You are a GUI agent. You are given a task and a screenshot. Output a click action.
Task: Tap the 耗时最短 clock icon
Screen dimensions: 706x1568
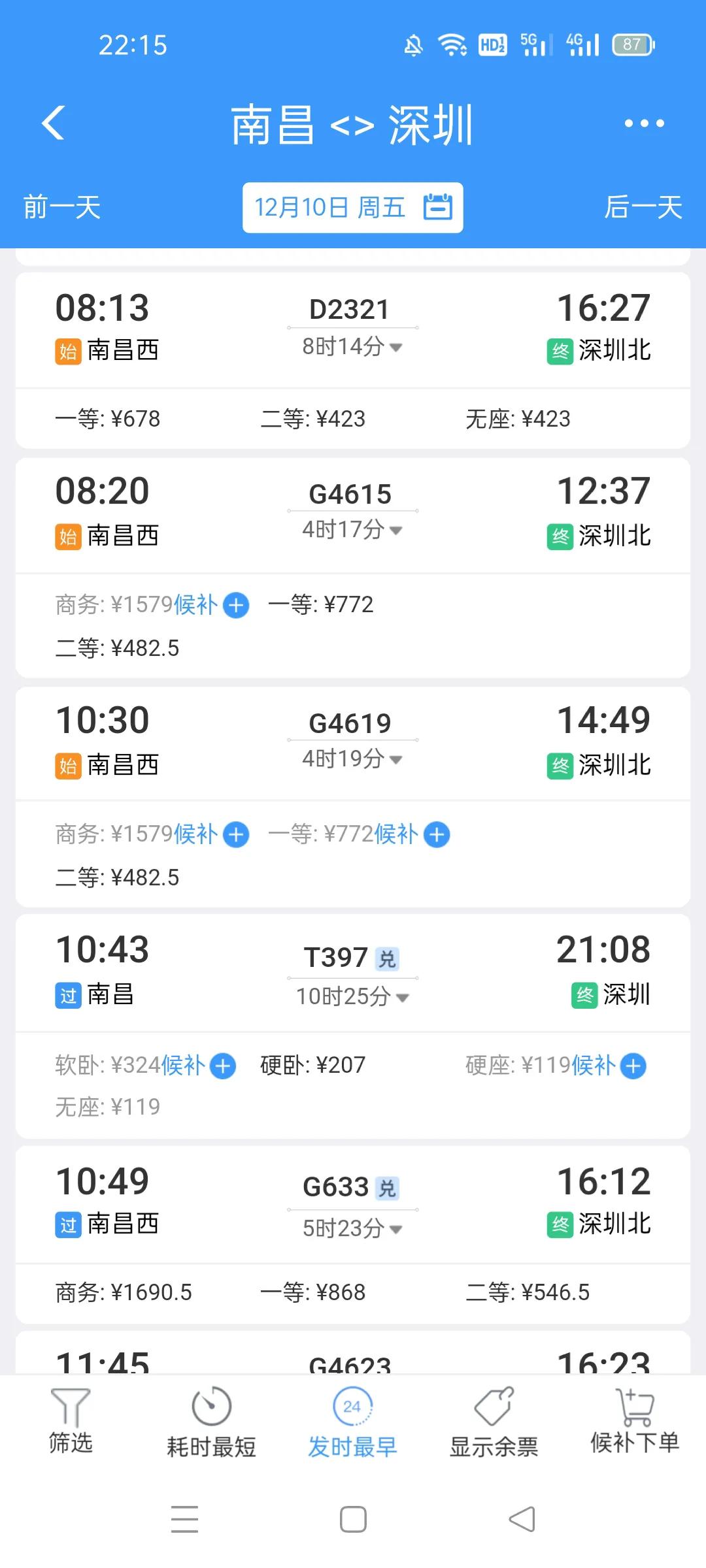click(x=210, y=1408)
